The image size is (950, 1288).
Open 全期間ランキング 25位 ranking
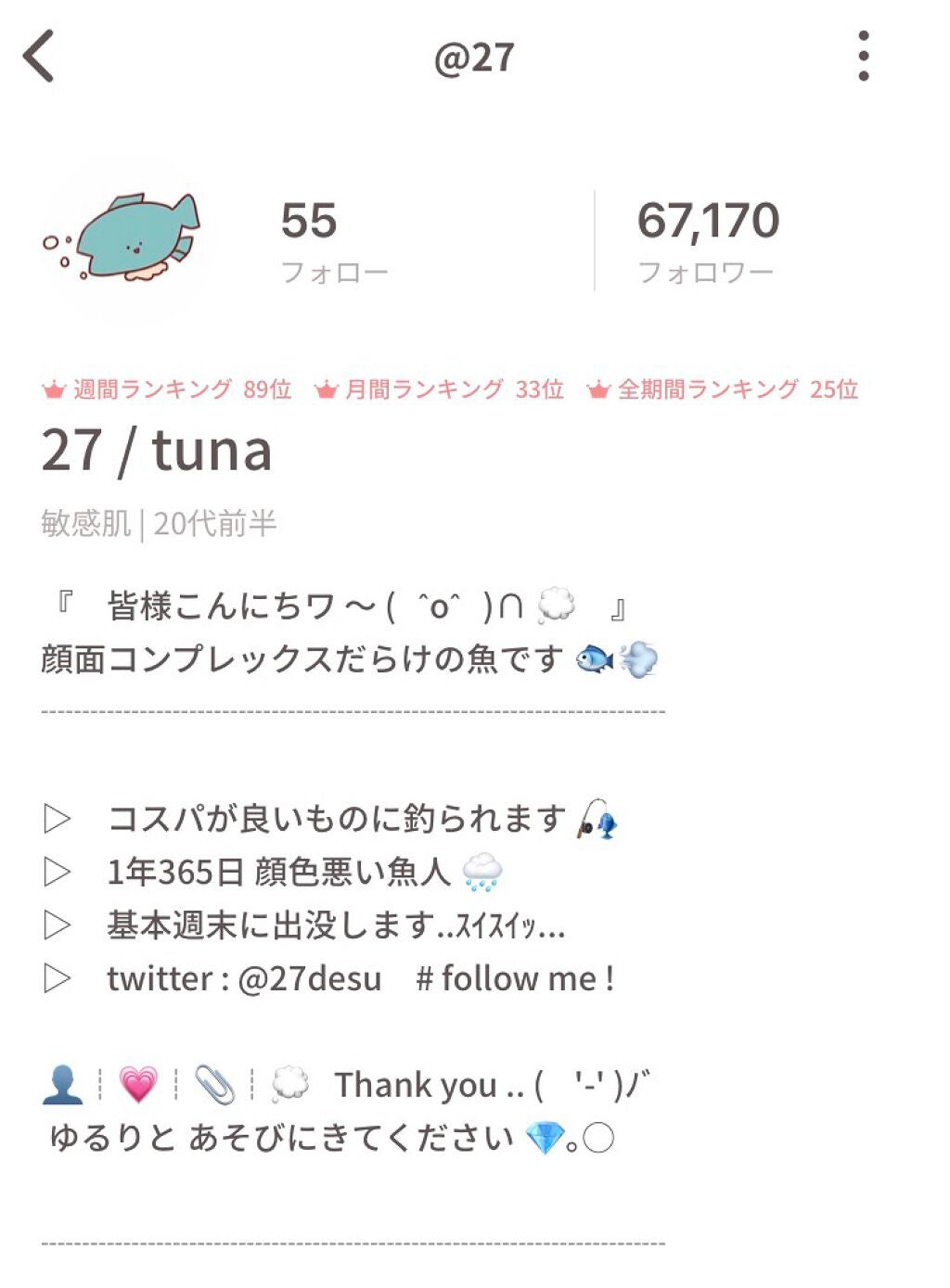click(723, 389)
